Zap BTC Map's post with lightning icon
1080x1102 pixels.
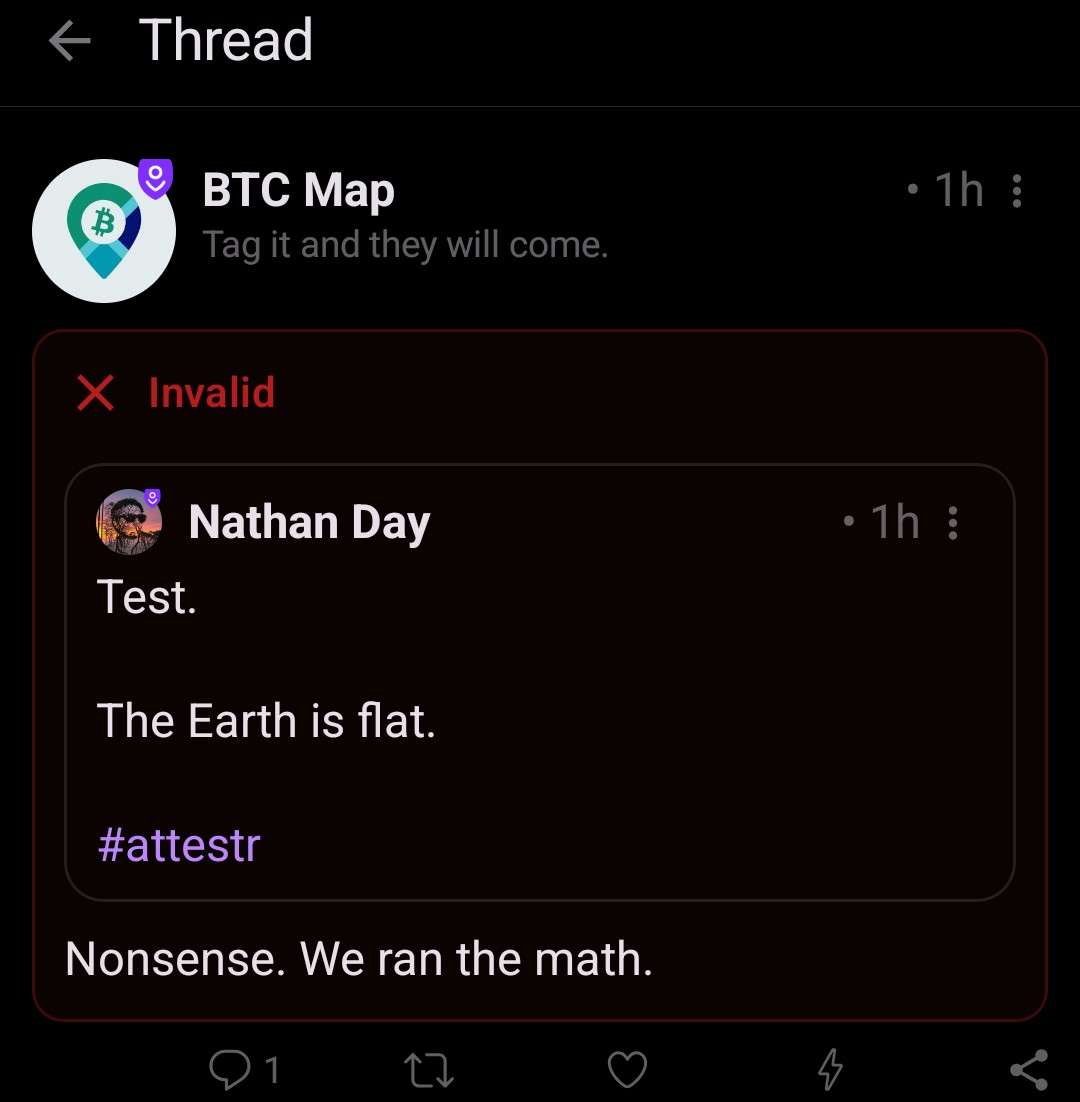point(830,1070)
